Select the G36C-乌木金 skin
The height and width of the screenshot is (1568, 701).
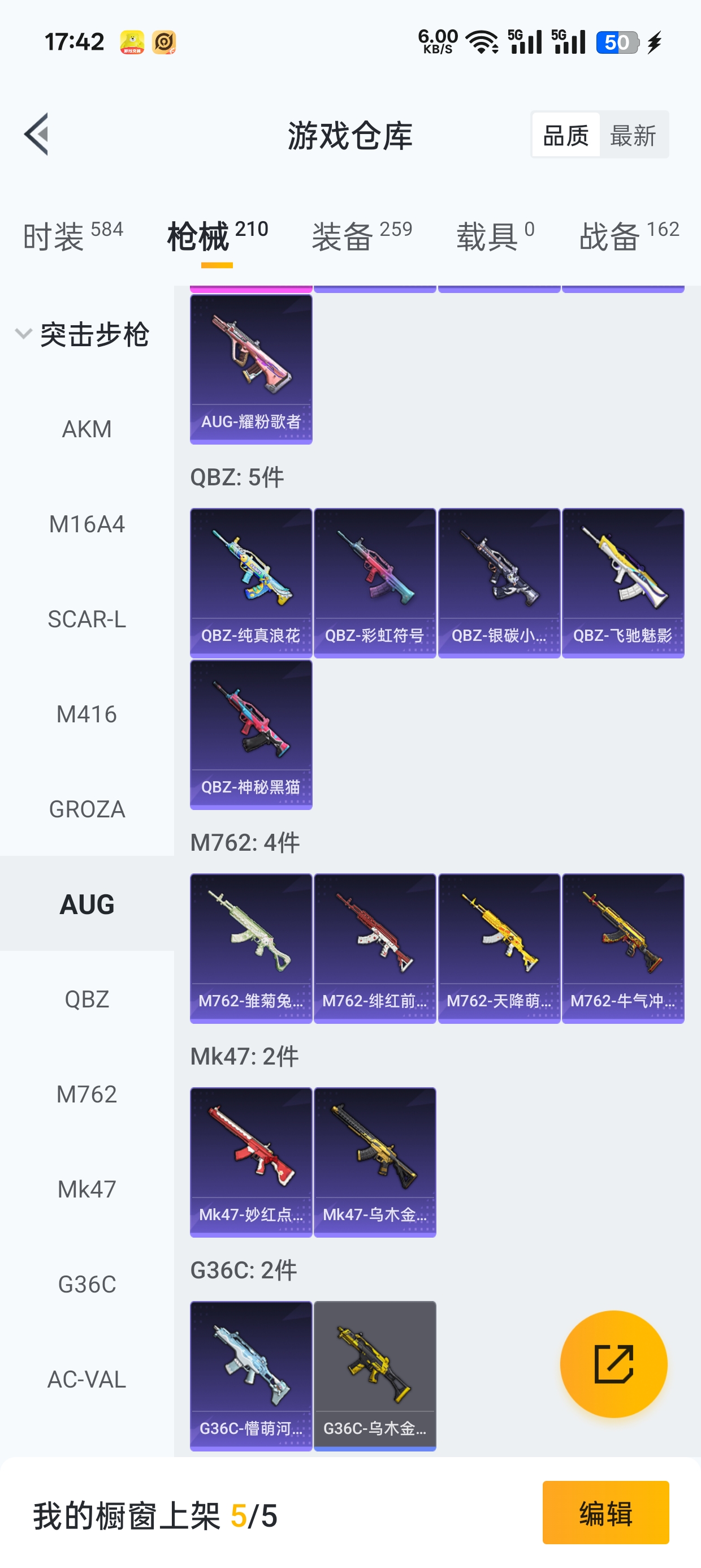tap(375, 1375)
